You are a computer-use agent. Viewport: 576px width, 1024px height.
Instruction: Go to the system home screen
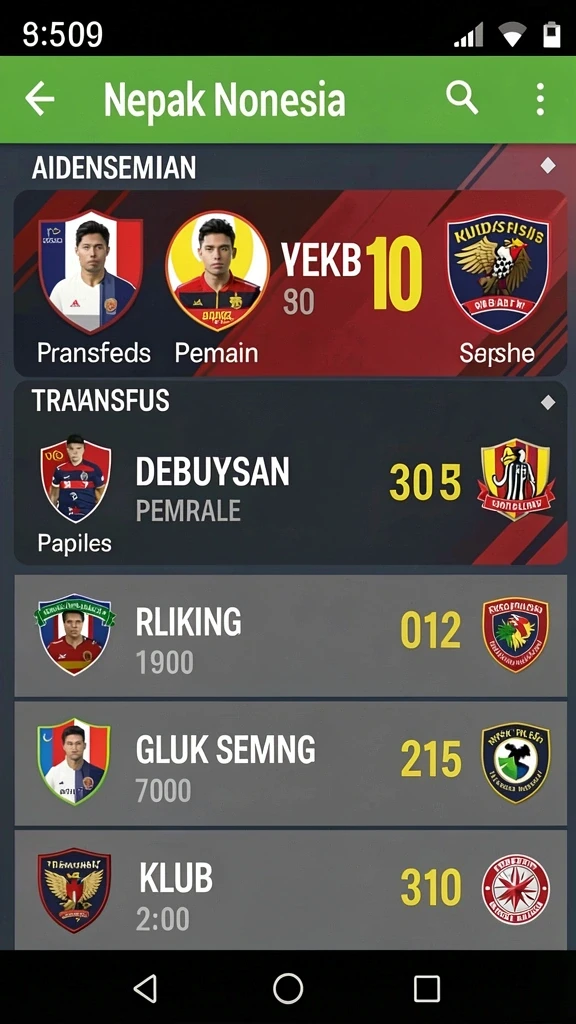point(288,988)
